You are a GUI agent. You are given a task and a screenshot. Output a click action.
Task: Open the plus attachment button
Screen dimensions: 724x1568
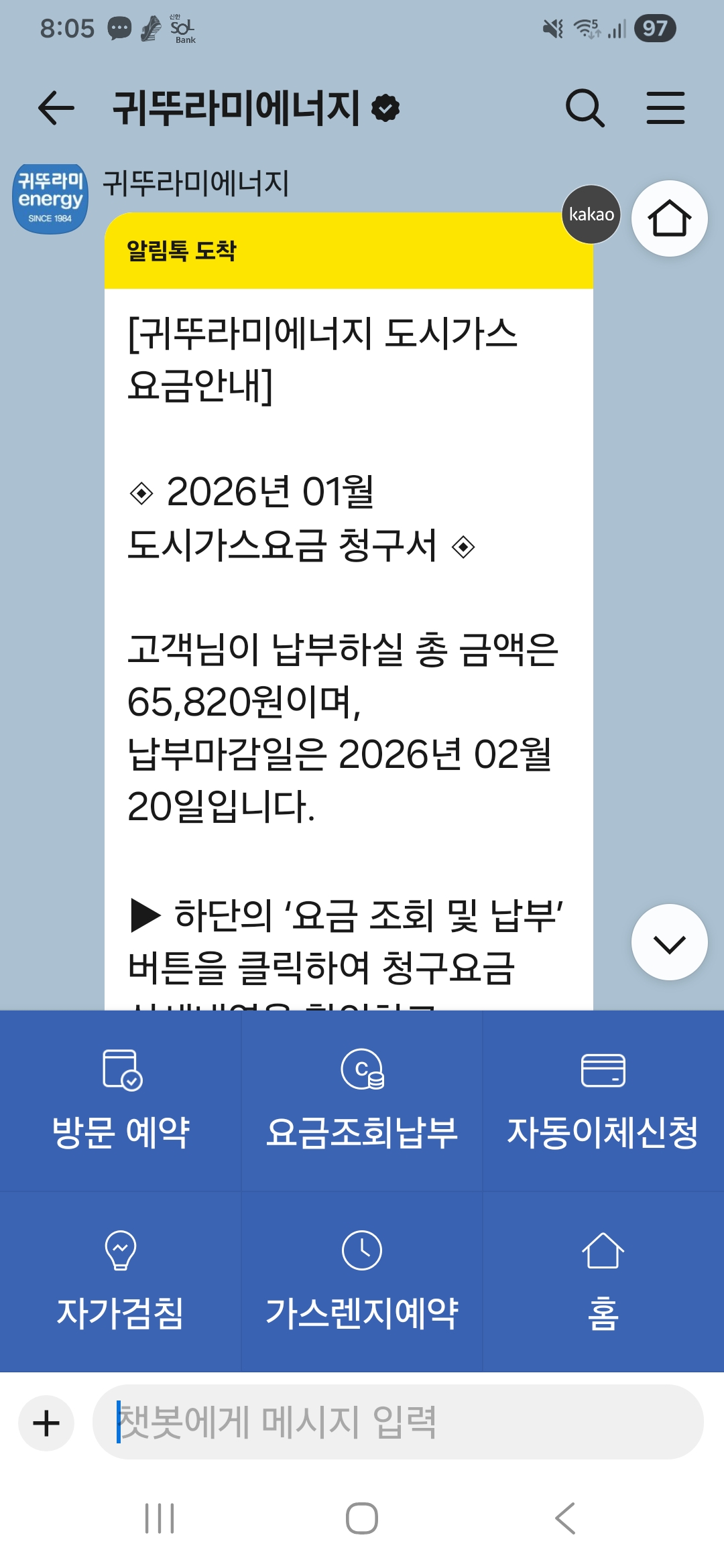tap(46, 1423)
